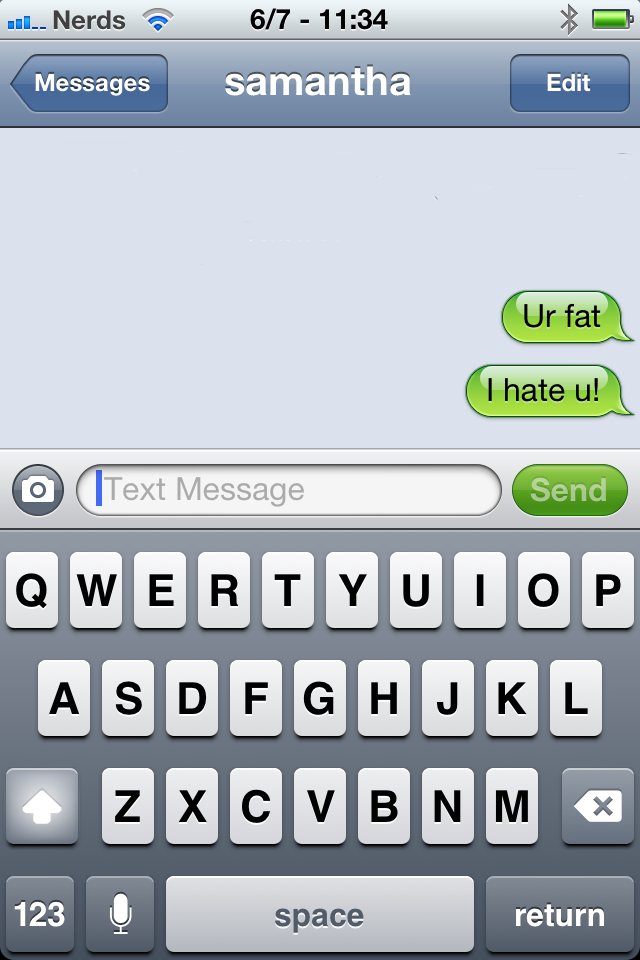Tap the backspace key
640x960 pixels.
[x=598, y=806]
